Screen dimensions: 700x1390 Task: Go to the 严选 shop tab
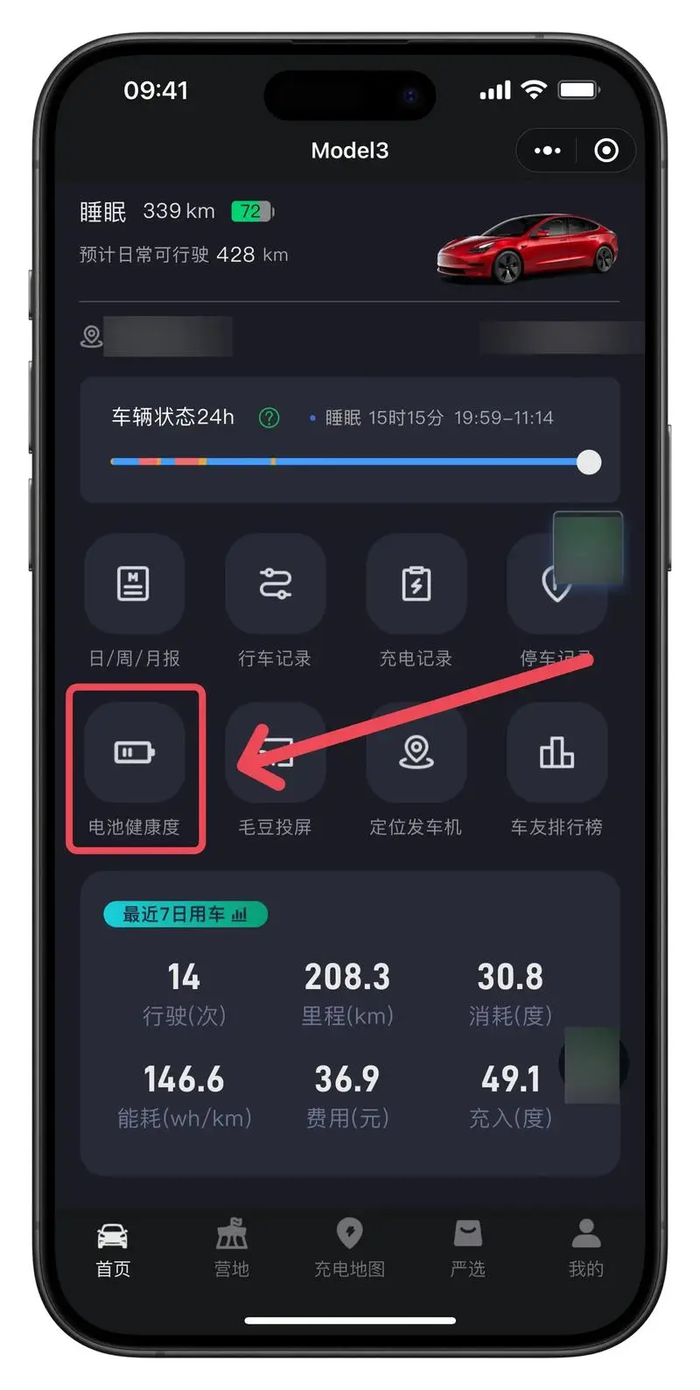click(x=467, y=1247)
